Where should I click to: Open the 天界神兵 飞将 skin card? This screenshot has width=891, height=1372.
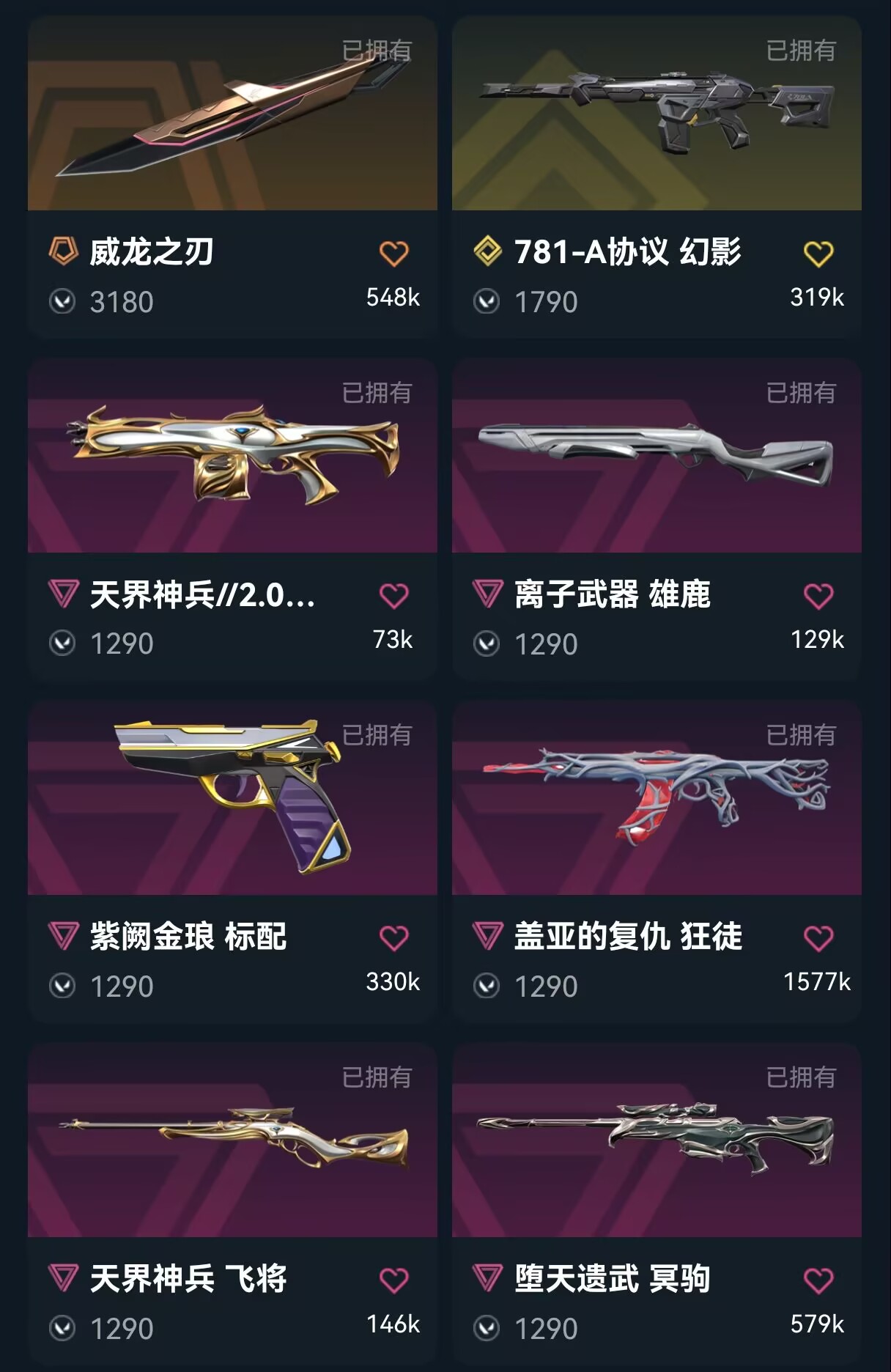coord(232,1142)
